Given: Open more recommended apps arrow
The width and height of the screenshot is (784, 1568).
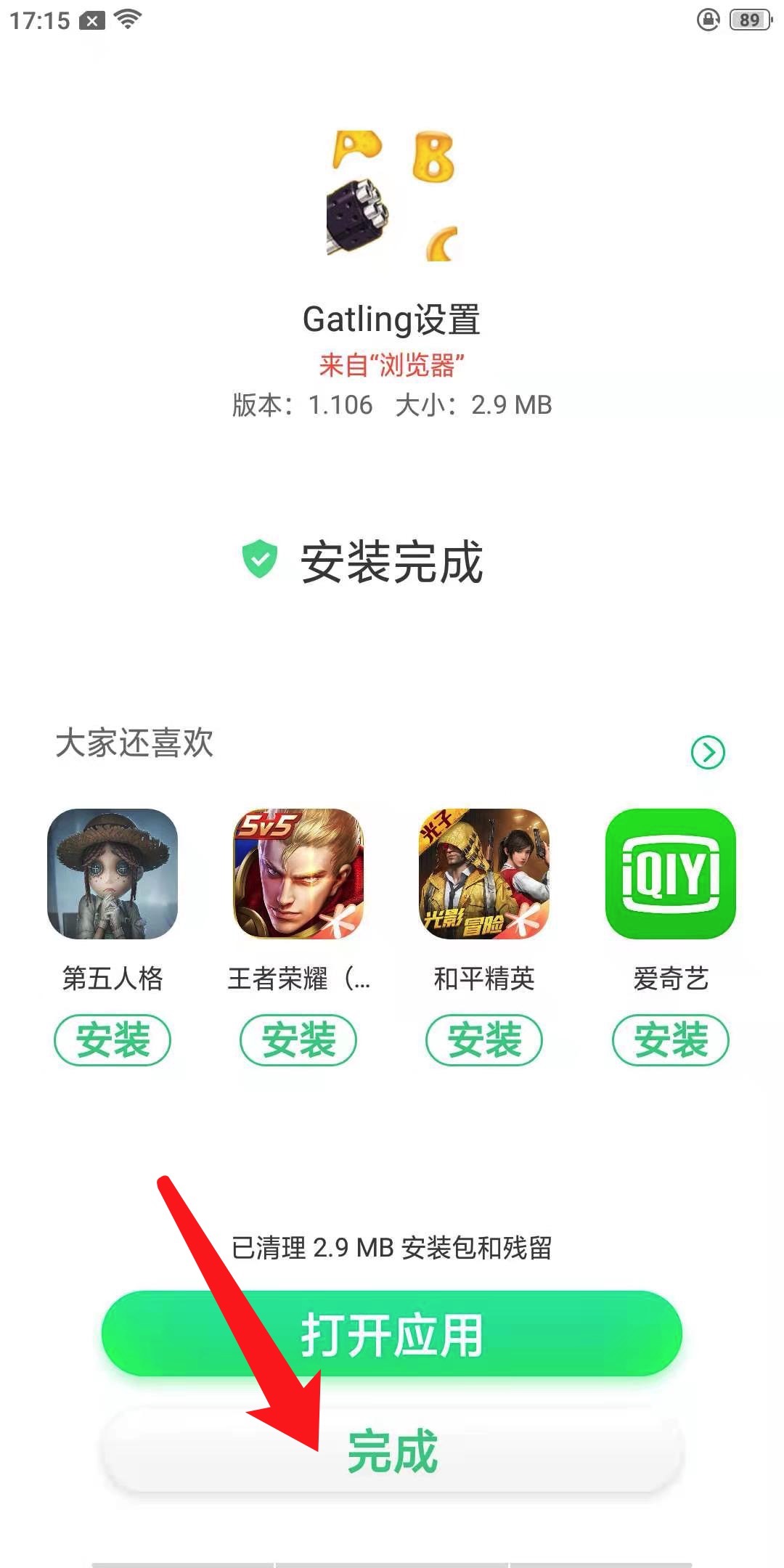Looking at the screenshot, I should (x=708, y=752).
